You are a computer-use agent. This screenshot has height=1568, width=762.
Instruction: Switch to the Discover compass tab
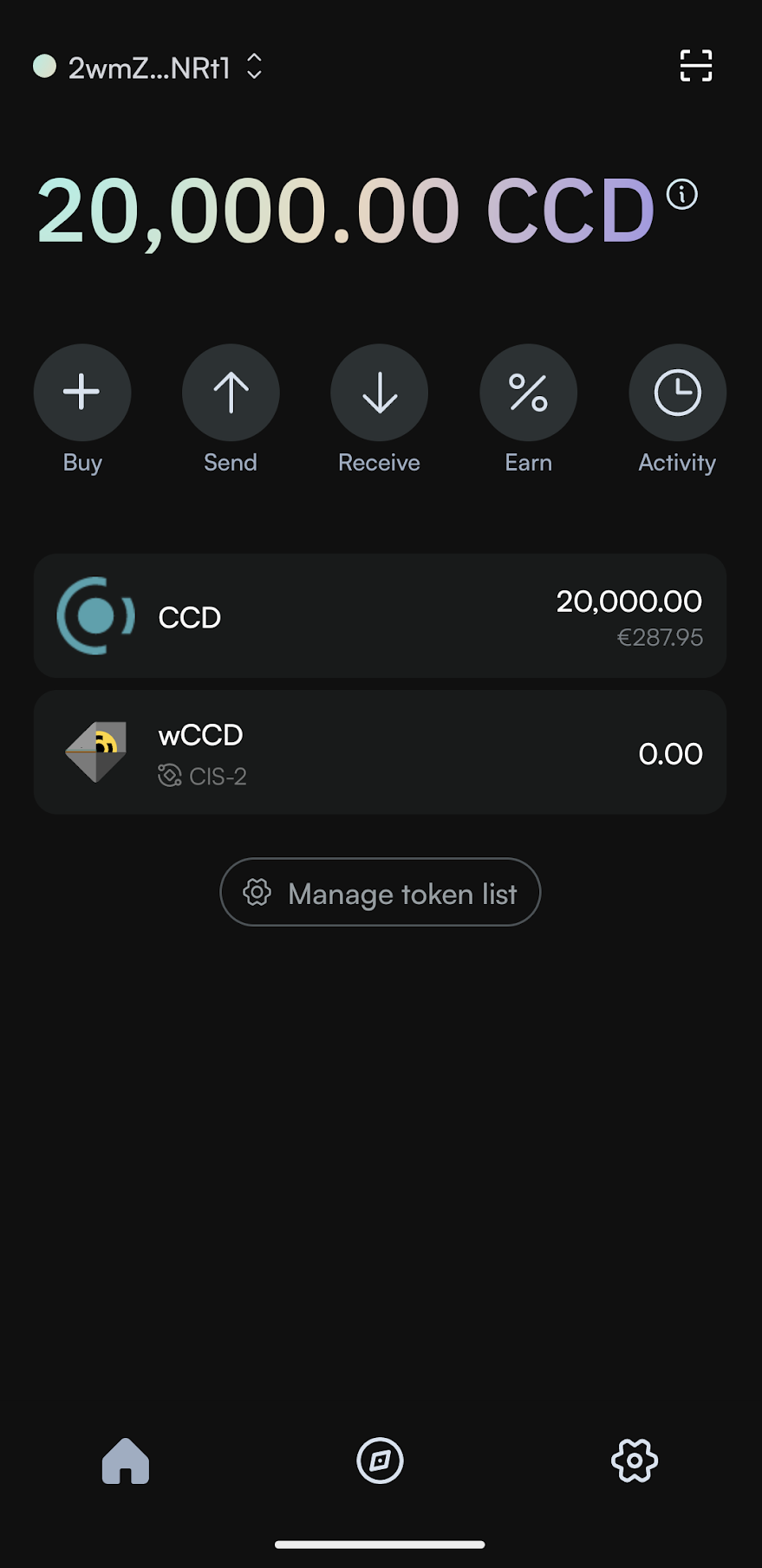tap(380, 1461)
